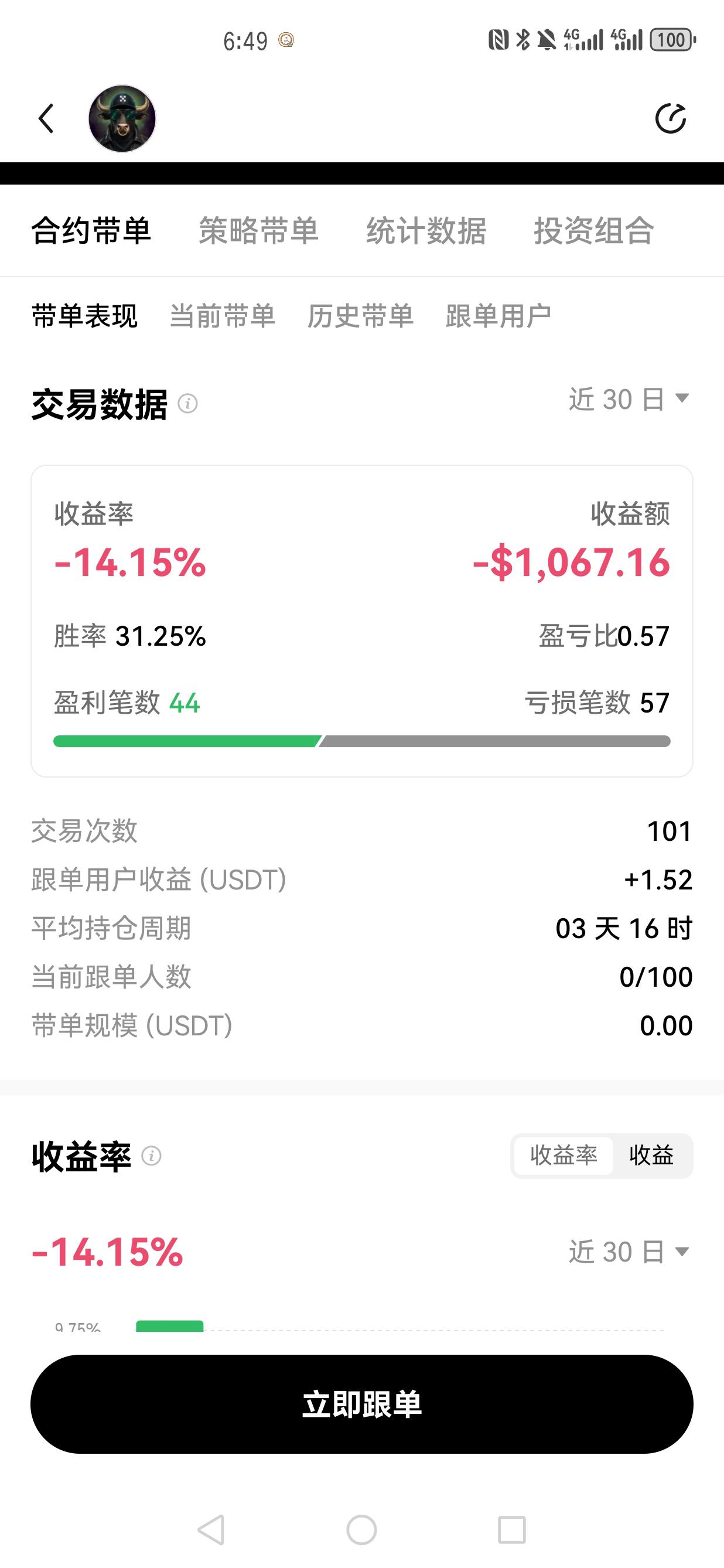Image resolution: width=724 pixels, height=1568 pixels.
Task: Go to the system home screen
Action: [361, 1530]
